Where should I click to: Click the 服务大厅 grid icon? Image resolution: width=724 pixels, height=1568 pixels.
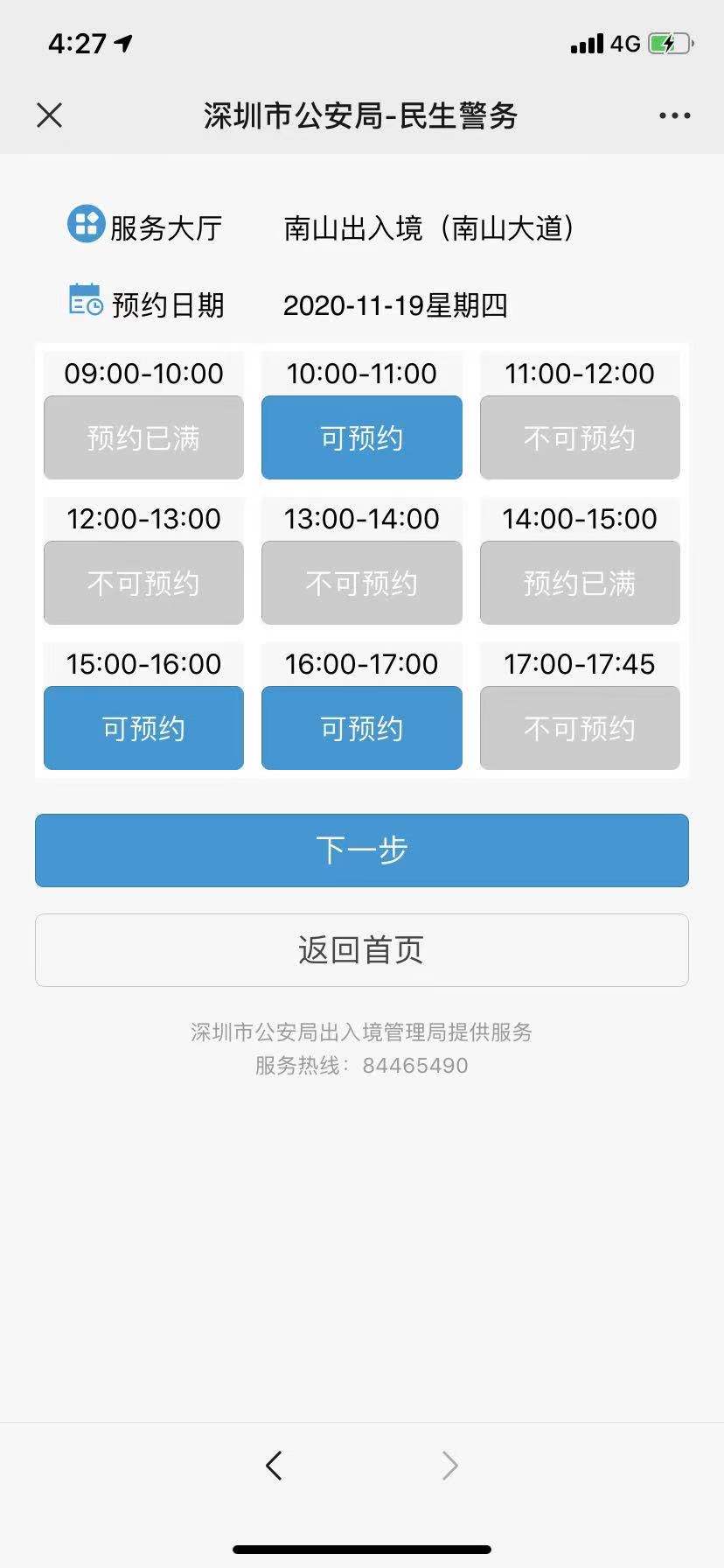pyautogui.click(x=85, y=226)
